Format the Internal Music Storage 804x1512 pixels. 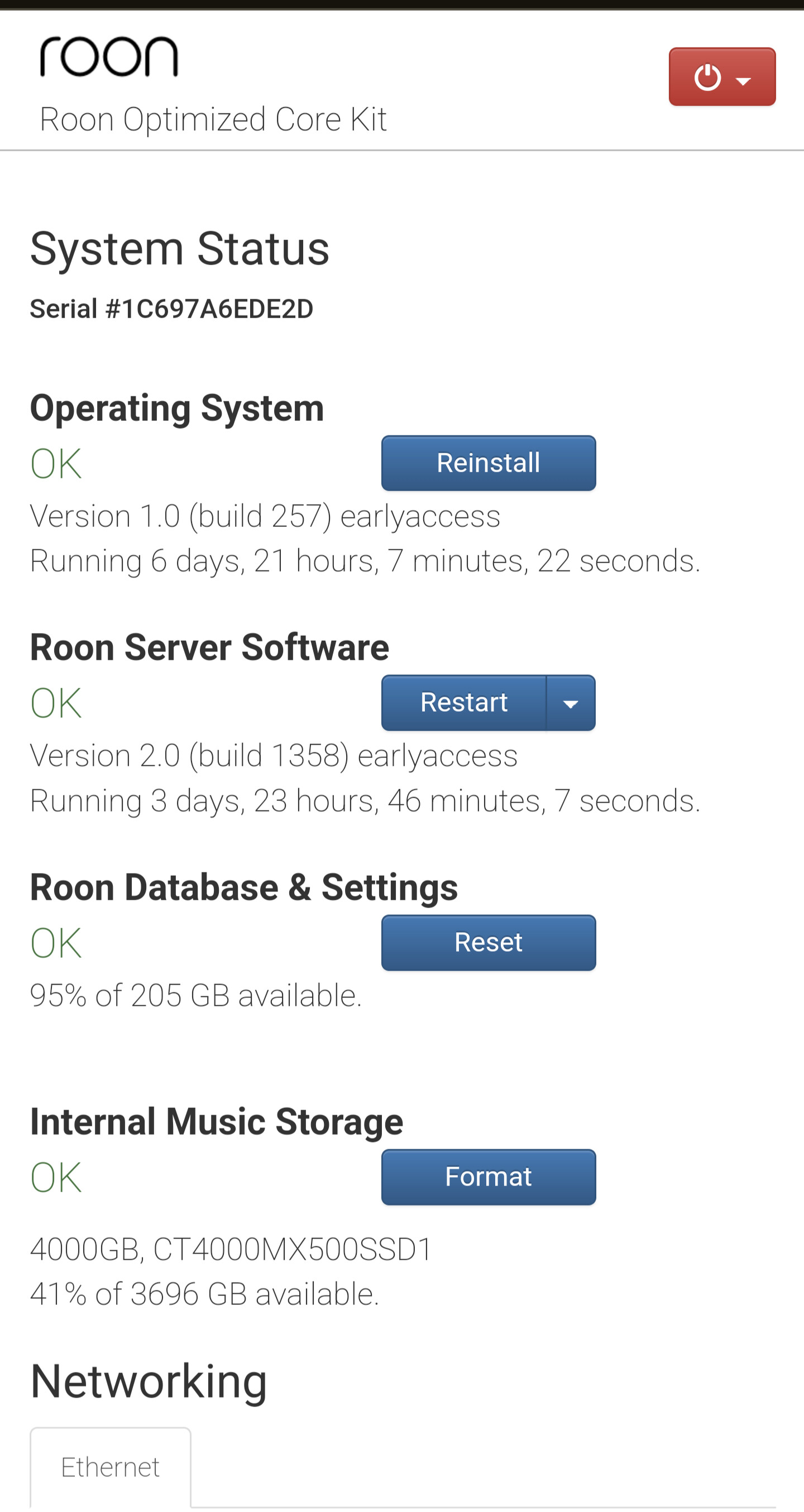tap(488, 1178)
